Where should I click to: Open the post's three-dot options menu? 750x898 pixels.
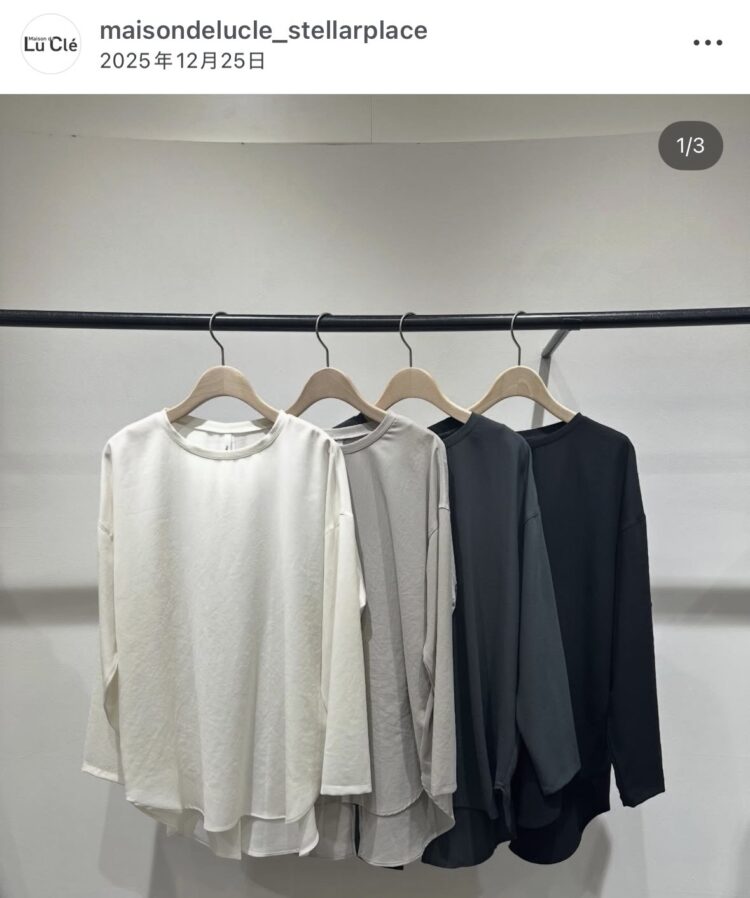tap(707, 43)
